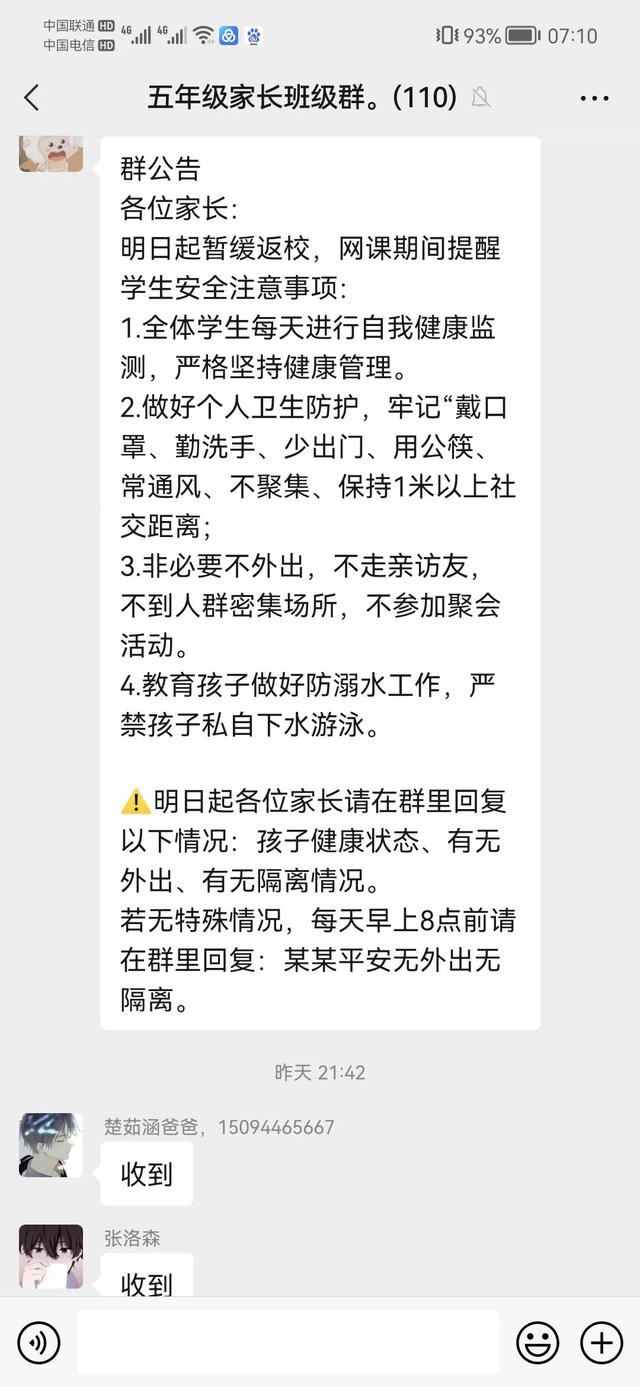Open the plus attachments menu

(x=601, y=1342)
